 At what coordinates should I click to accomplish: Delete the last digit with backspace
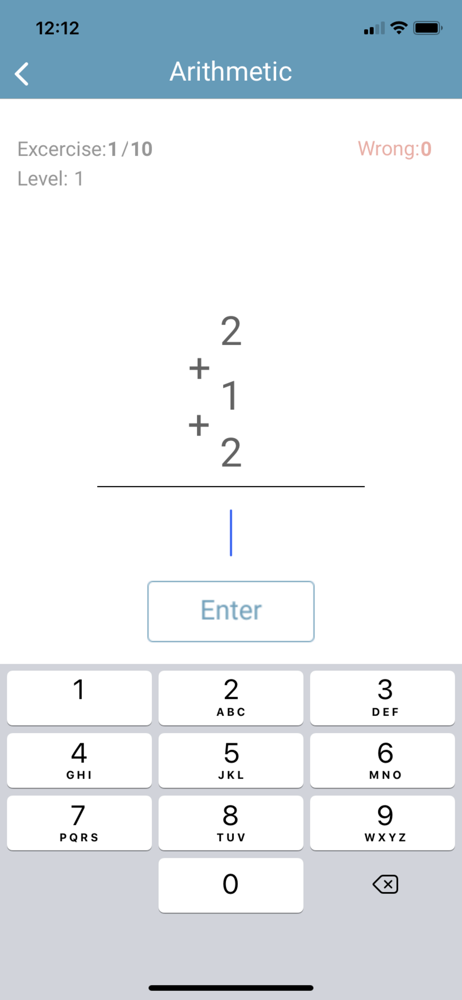(x=385, y=885)
